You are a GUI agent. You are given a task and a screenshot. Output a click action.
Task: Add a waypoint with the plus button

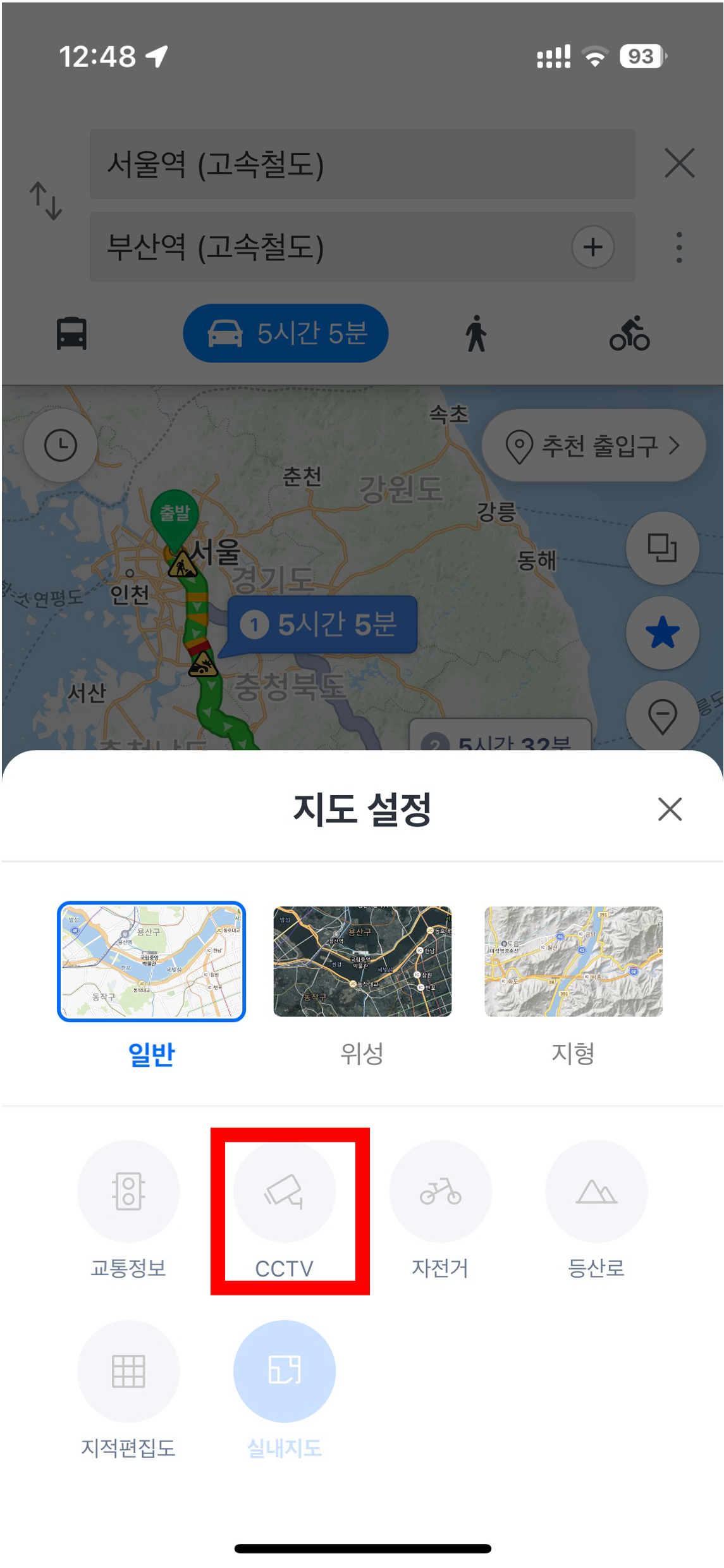593,248
